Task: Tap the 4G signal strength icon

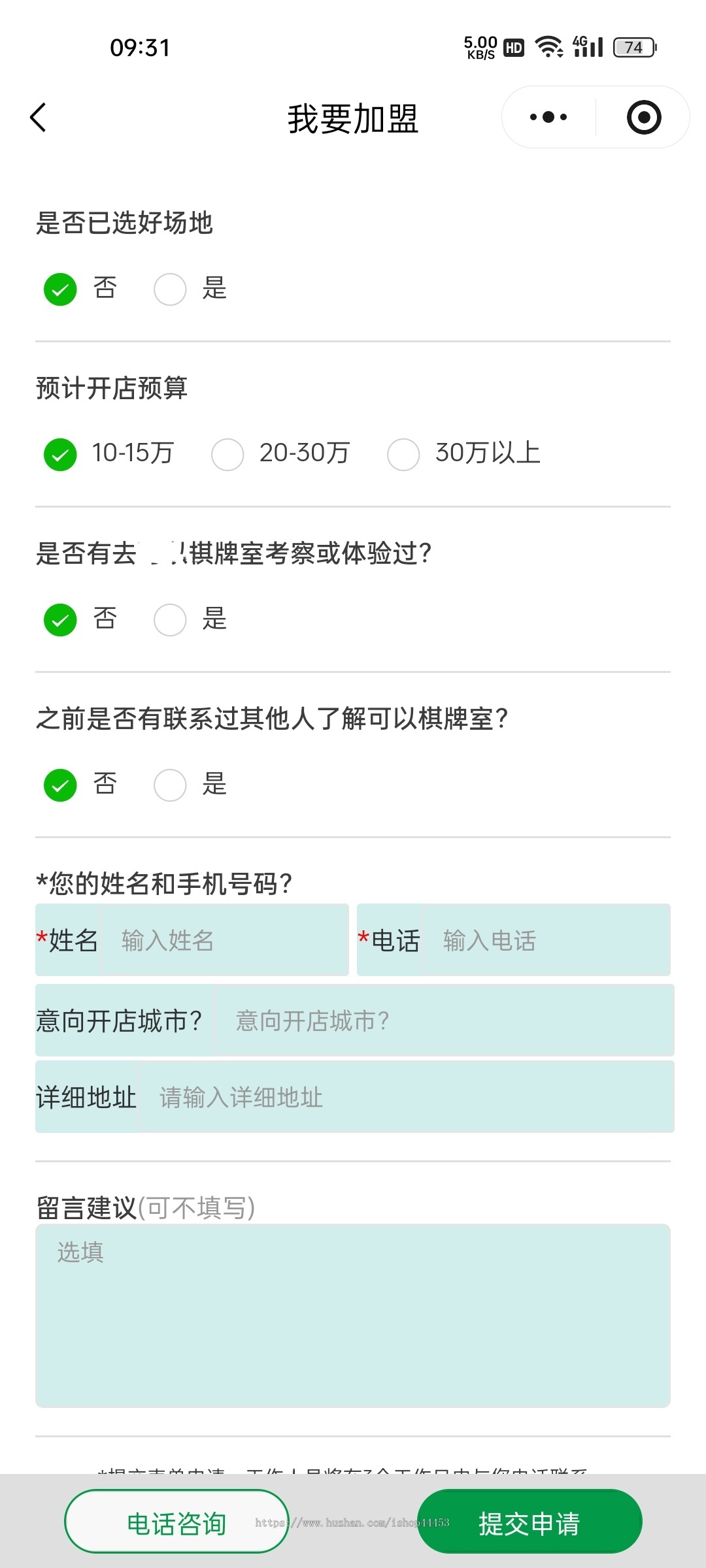Action: click(x=587, y=46)
